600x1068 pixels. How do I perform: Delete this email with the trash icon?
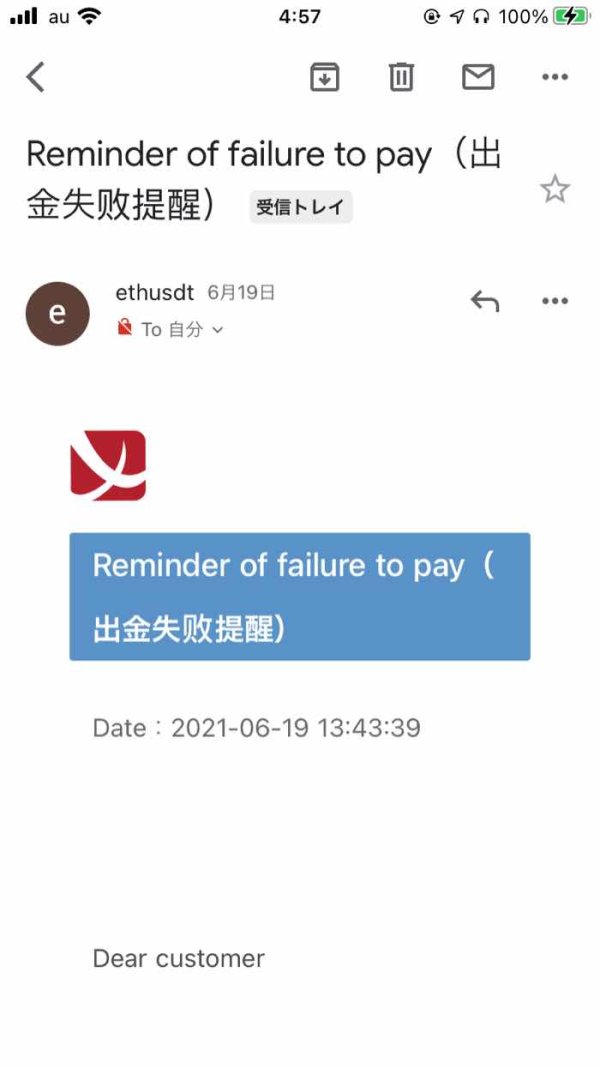tap(401, 76)
